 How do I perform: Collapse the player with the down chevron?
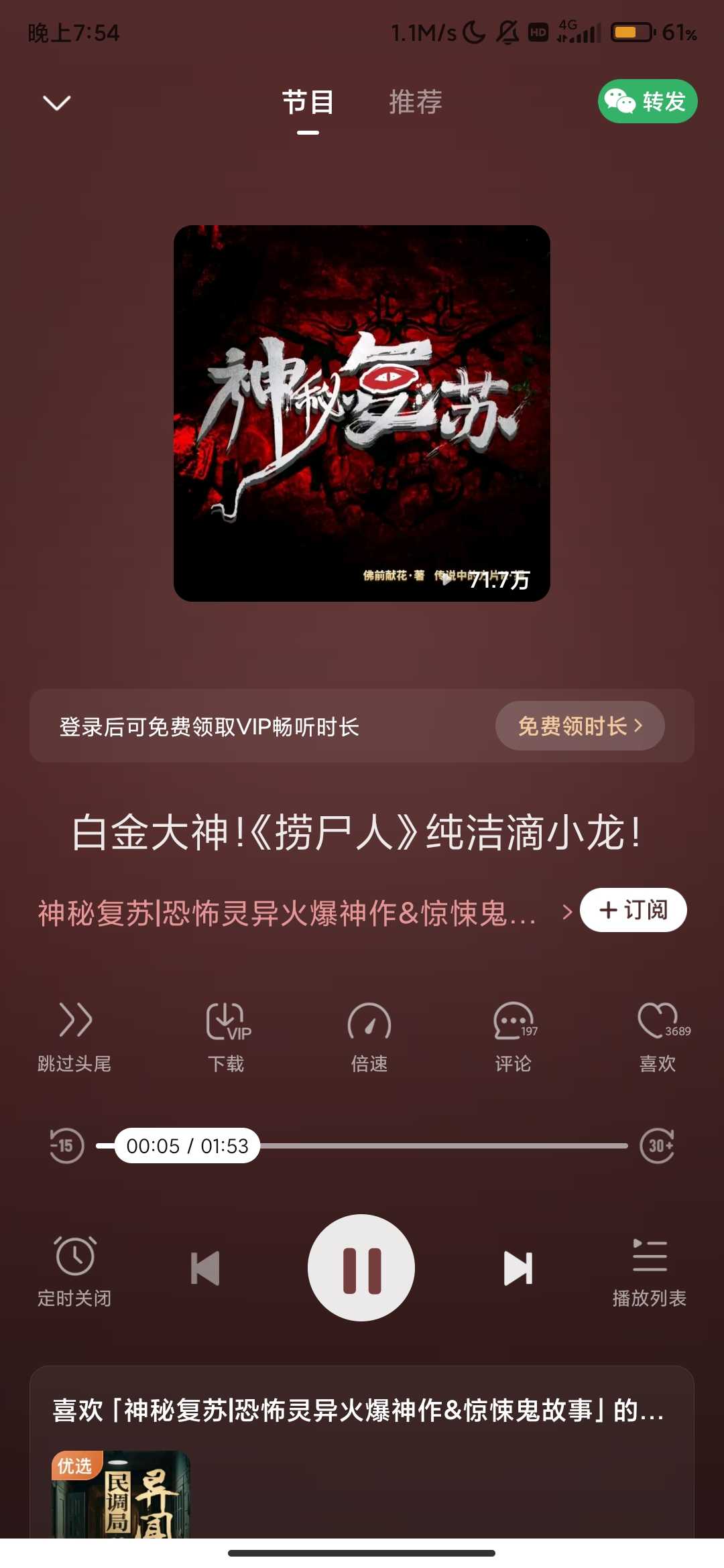(x=57, y=103)
